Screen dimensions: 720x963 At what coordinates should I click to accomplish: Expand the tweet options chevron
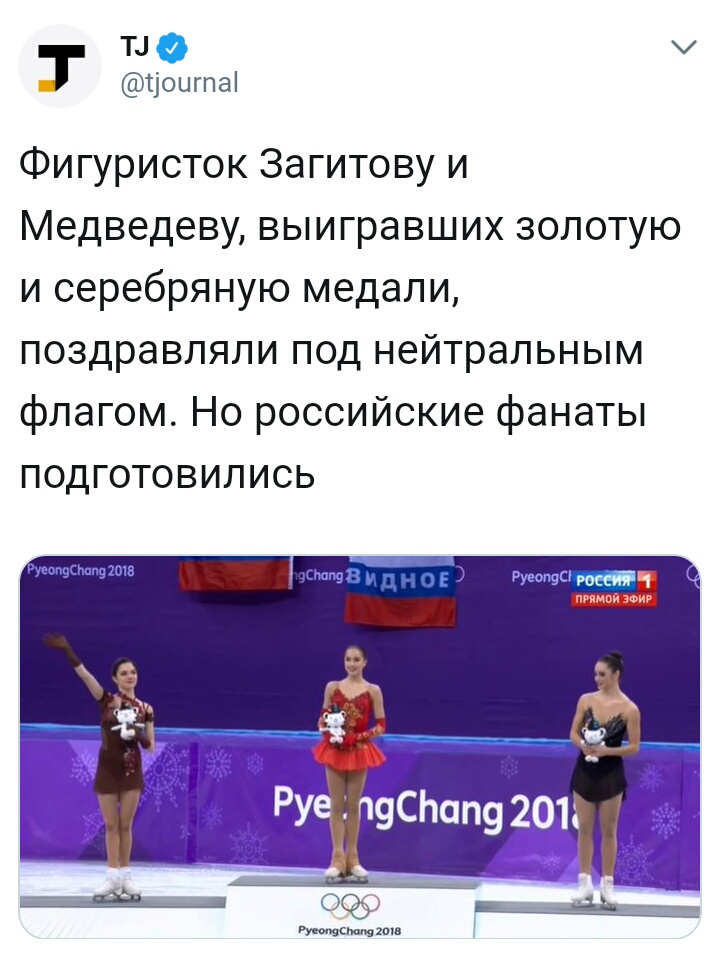(682, 47)
